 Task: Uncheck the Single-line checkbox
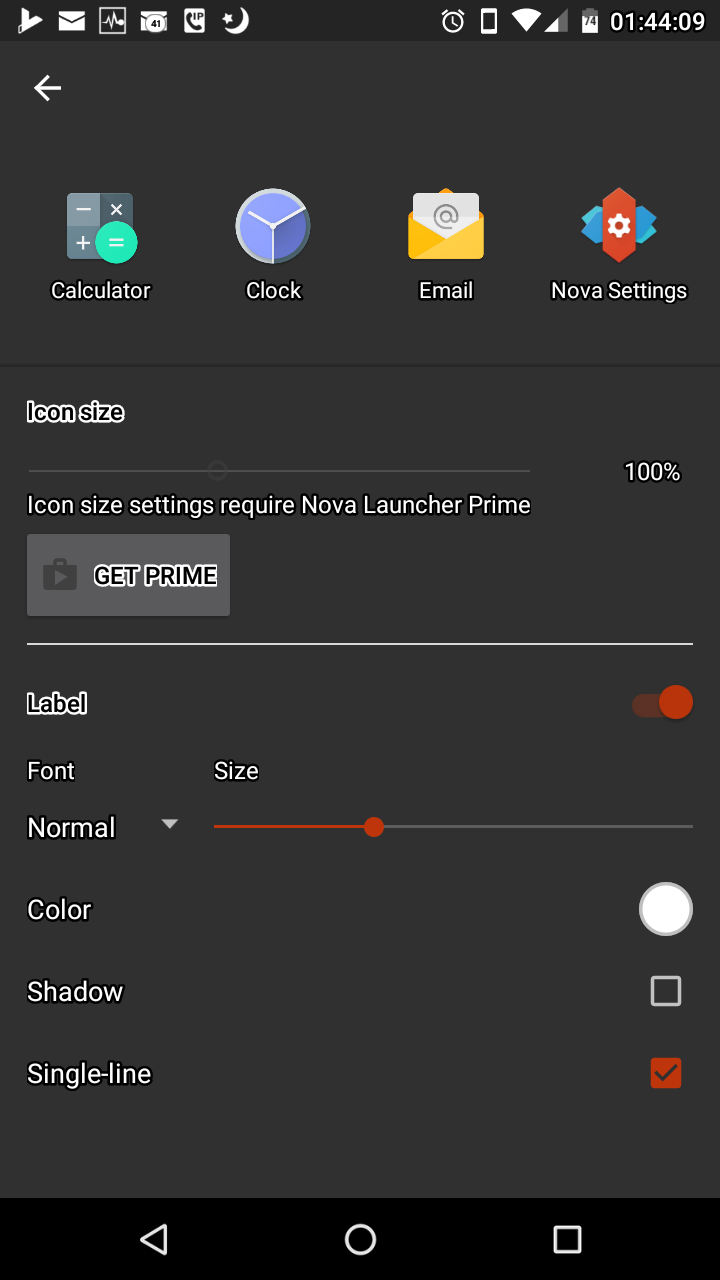point(666,1073)
